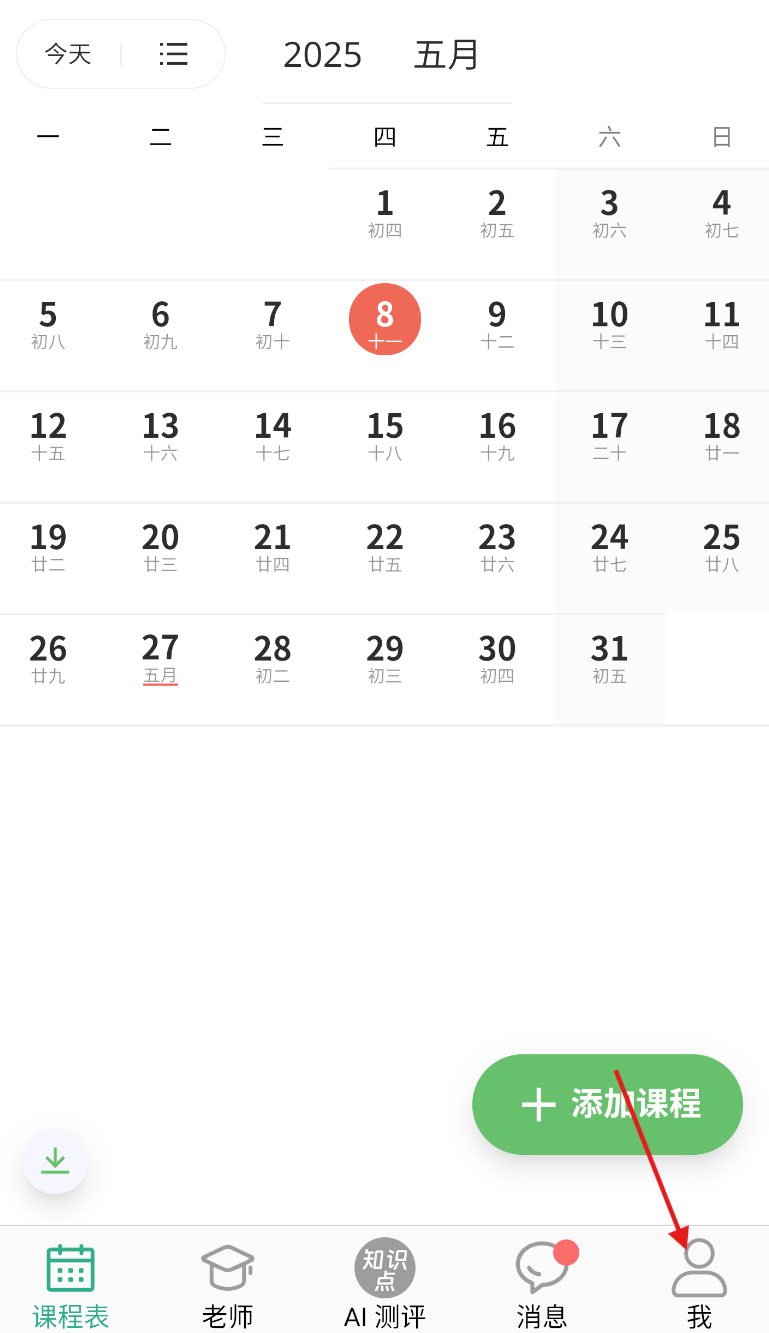Image resolution: width=769 pixels, height=1333 pixels.
Task: Open the 消息 tab
Action: coord(543,1286)
